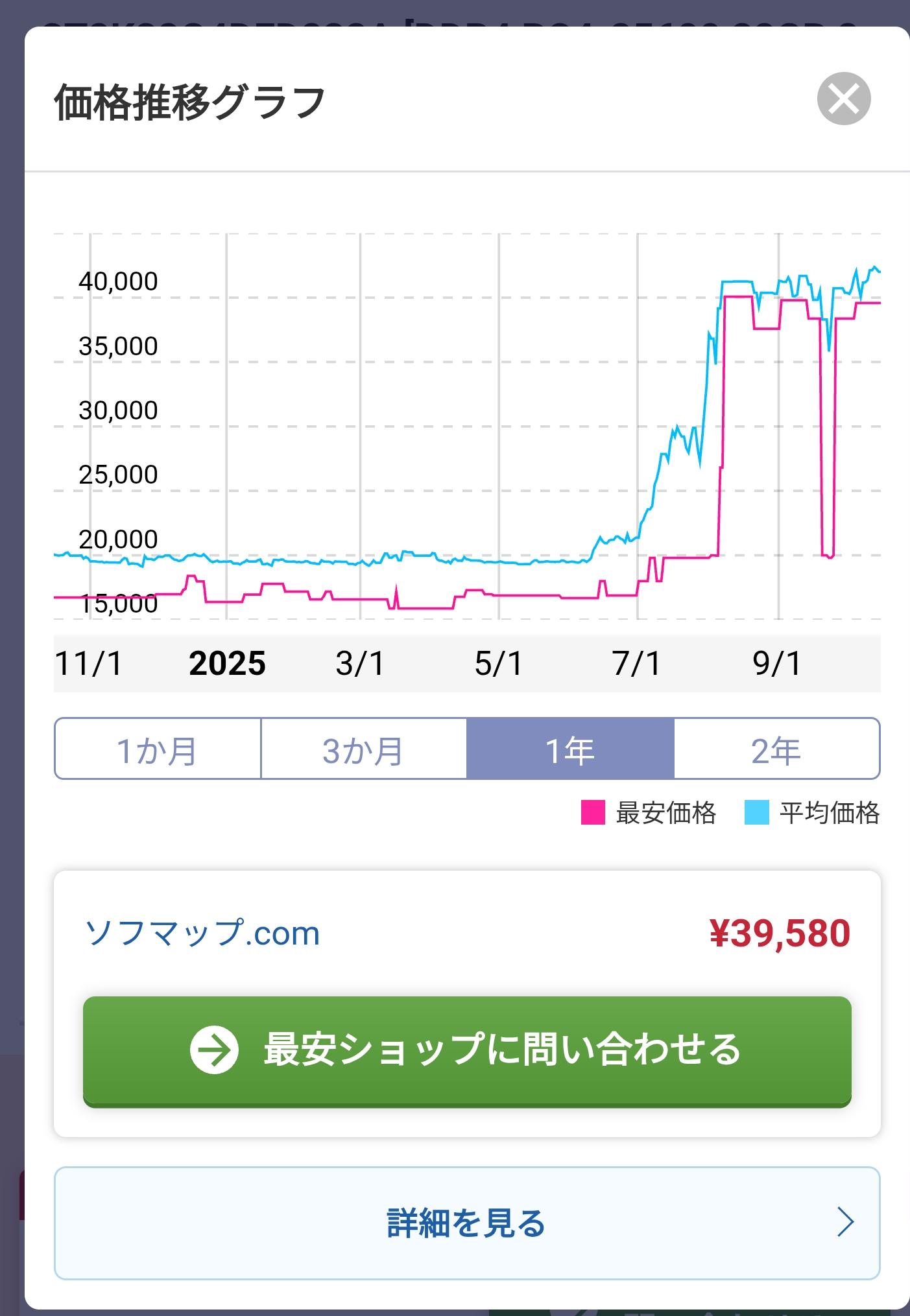Switch the graph to 1か月
Screen dimensions: 910x1316
[x=158, y=749]
